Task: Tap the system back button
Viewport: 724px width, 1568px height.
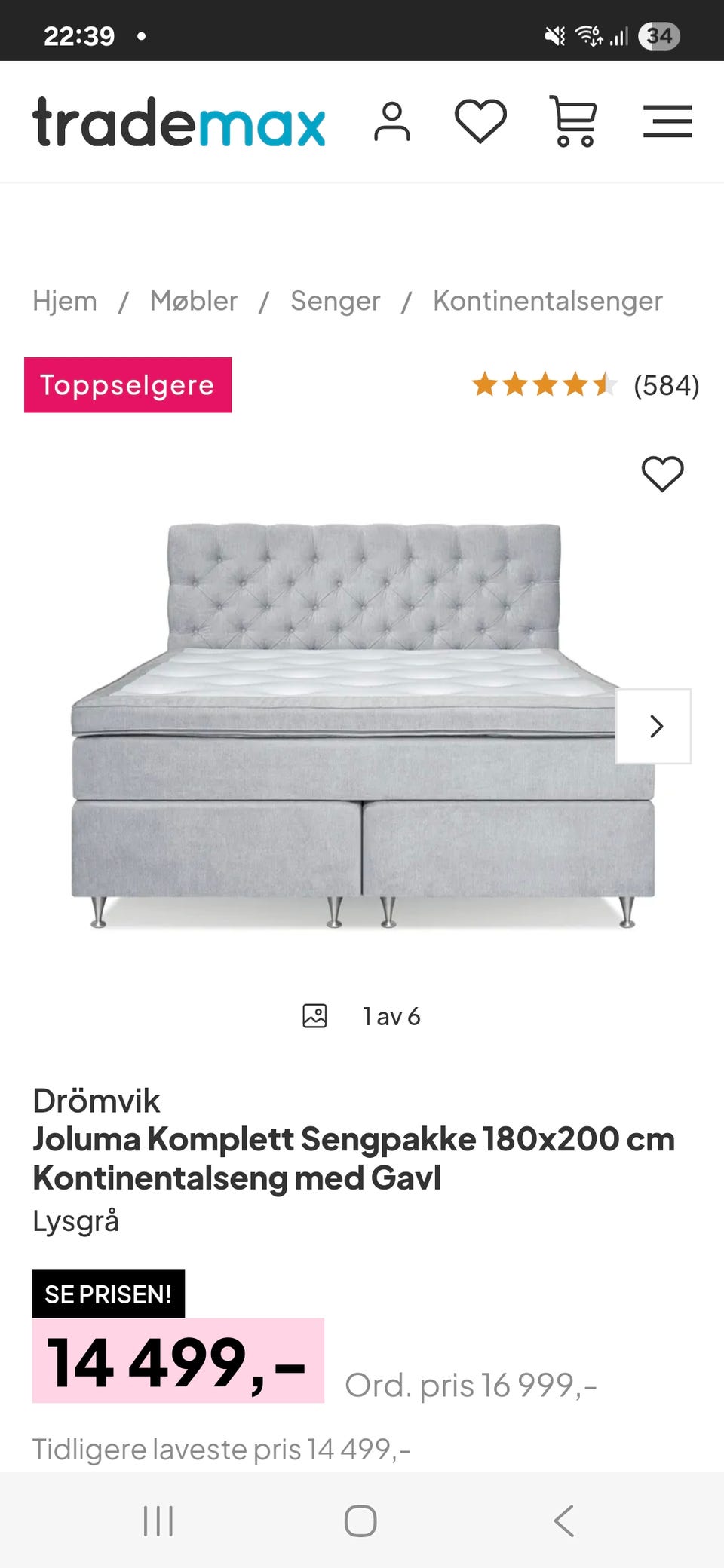Action: tap(564, 1521)
